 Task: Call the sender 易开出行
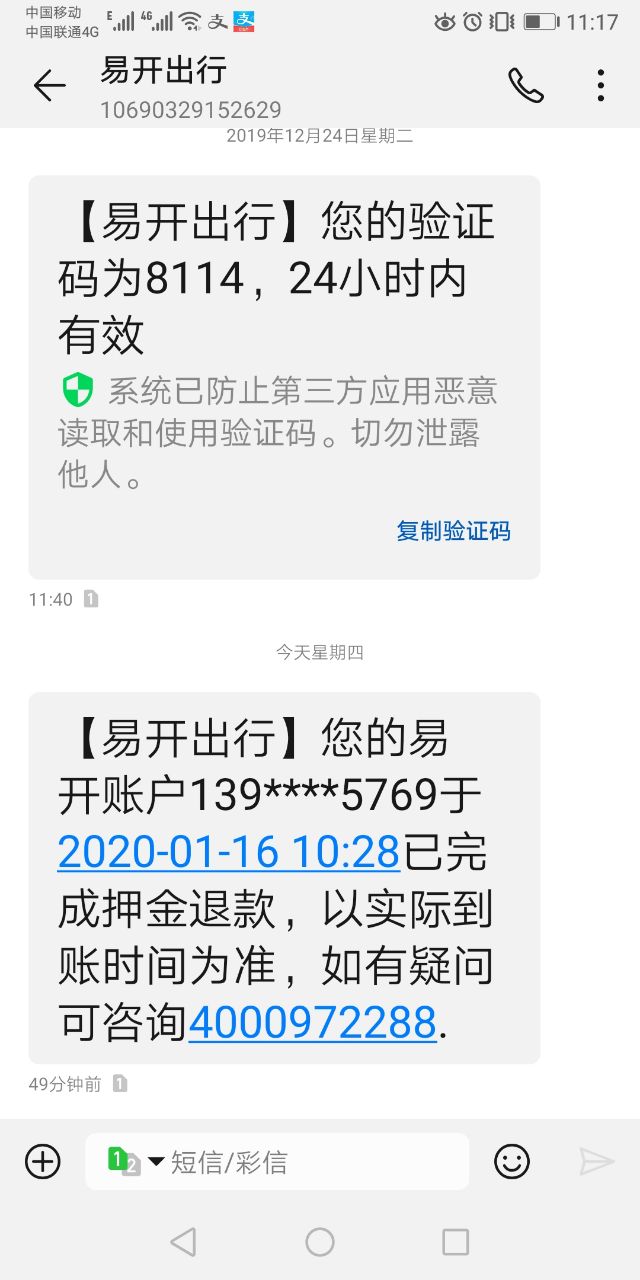[525, 86]
